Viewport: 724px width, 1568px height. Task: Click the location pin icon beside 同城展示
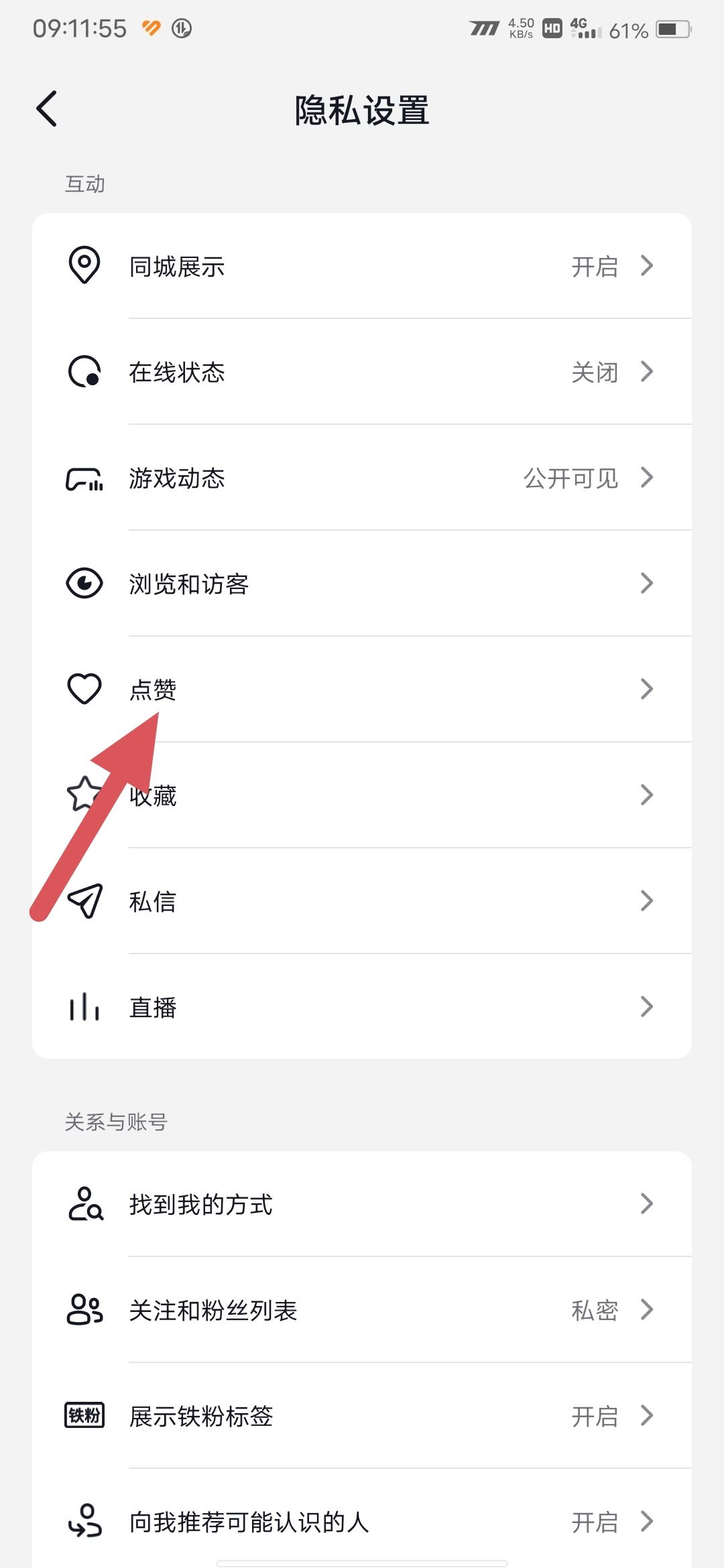[84, 266]
